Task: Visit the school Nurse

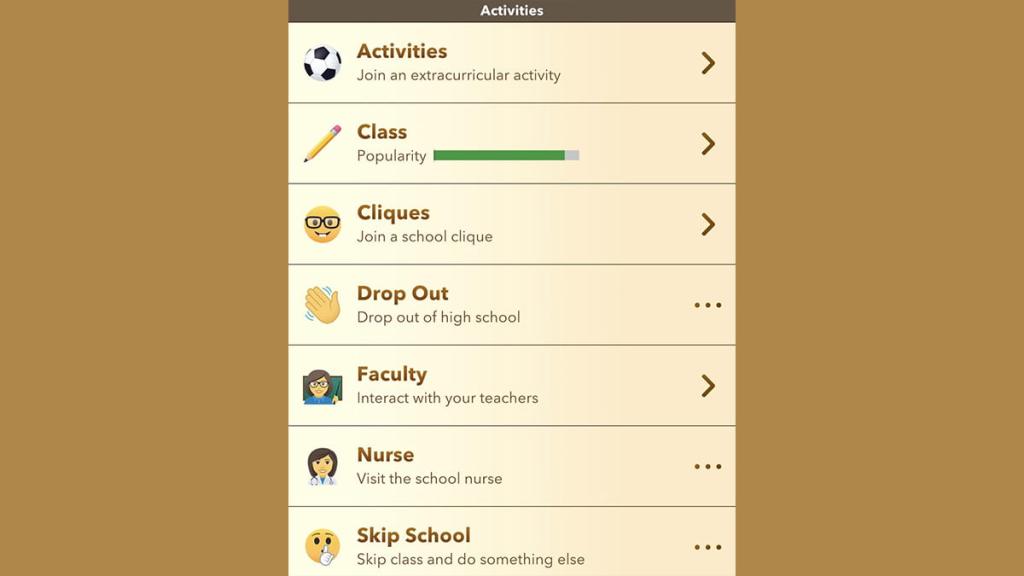Action: pyautogui.click(x=511, y=466)
